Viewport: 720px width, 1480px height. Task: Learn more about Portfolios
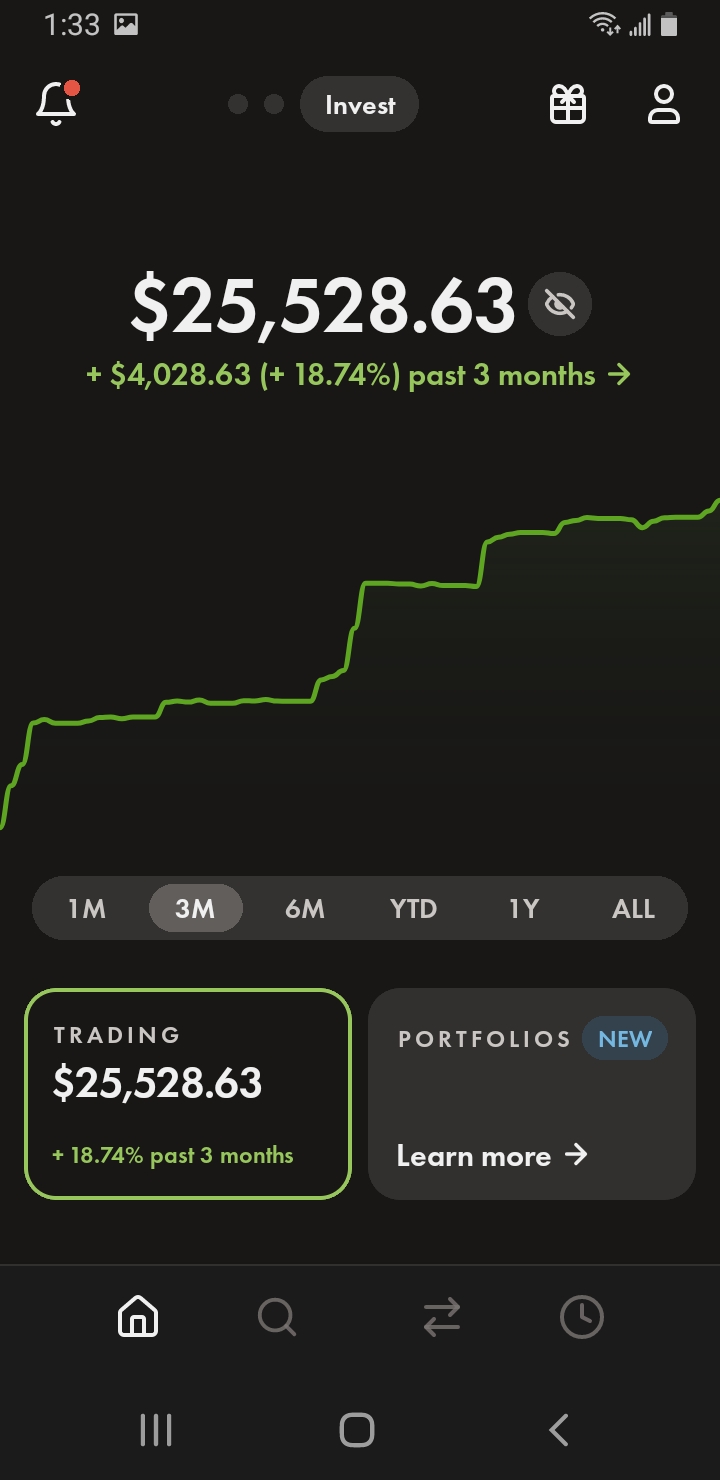coord(492,1156)
